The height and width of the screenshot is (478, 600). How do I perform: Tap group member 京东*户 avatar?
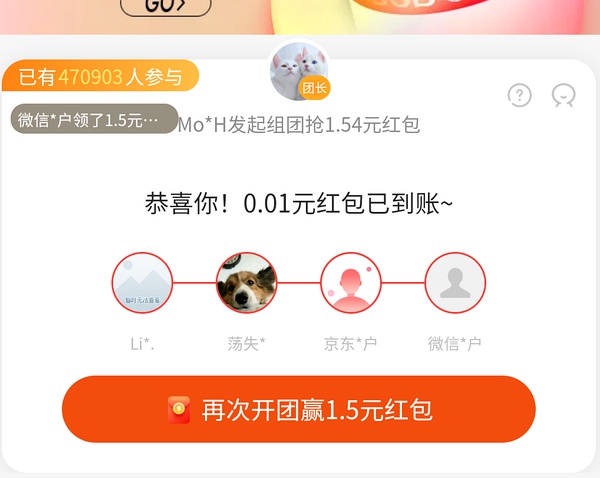[350, 283]
